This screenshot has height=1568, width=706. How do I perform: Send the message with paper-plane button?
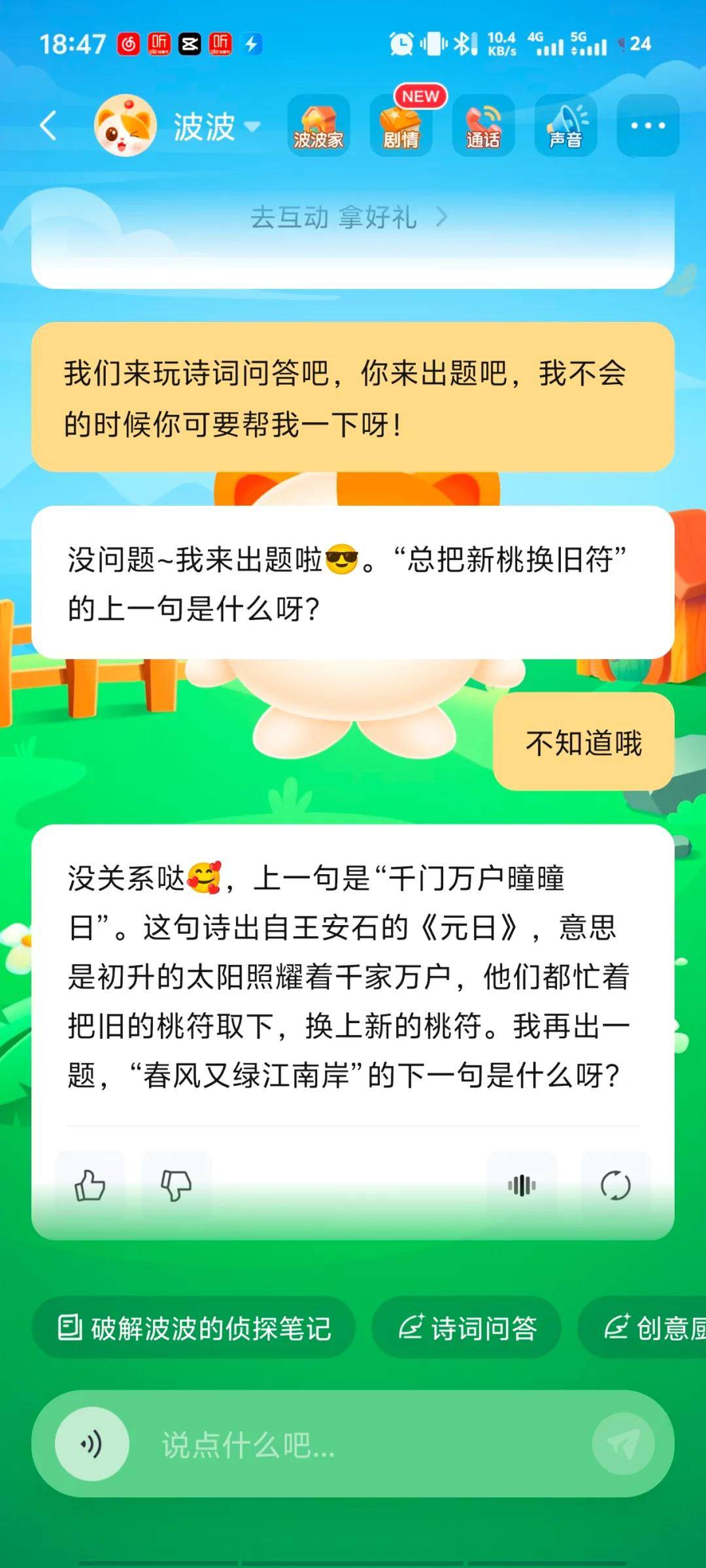623,1444
